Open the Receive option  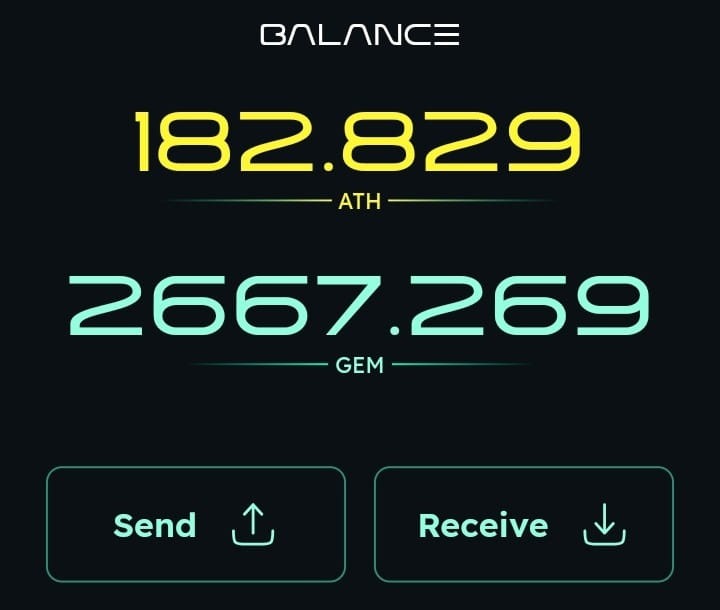(x=523, y=524)
